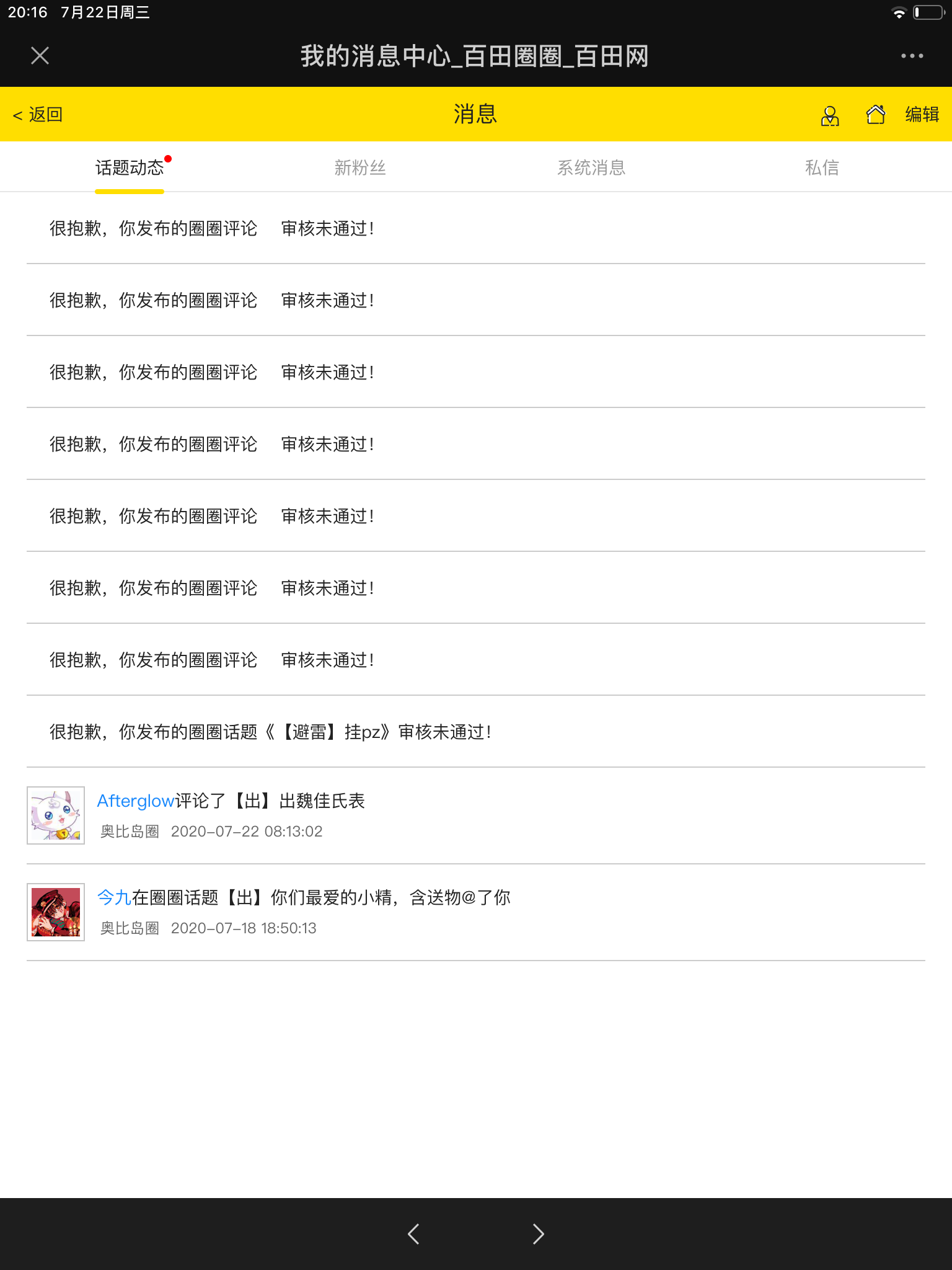Open the 私信 tab
The width and height of the screenshot is (952, 1270).
click(822, 167)
